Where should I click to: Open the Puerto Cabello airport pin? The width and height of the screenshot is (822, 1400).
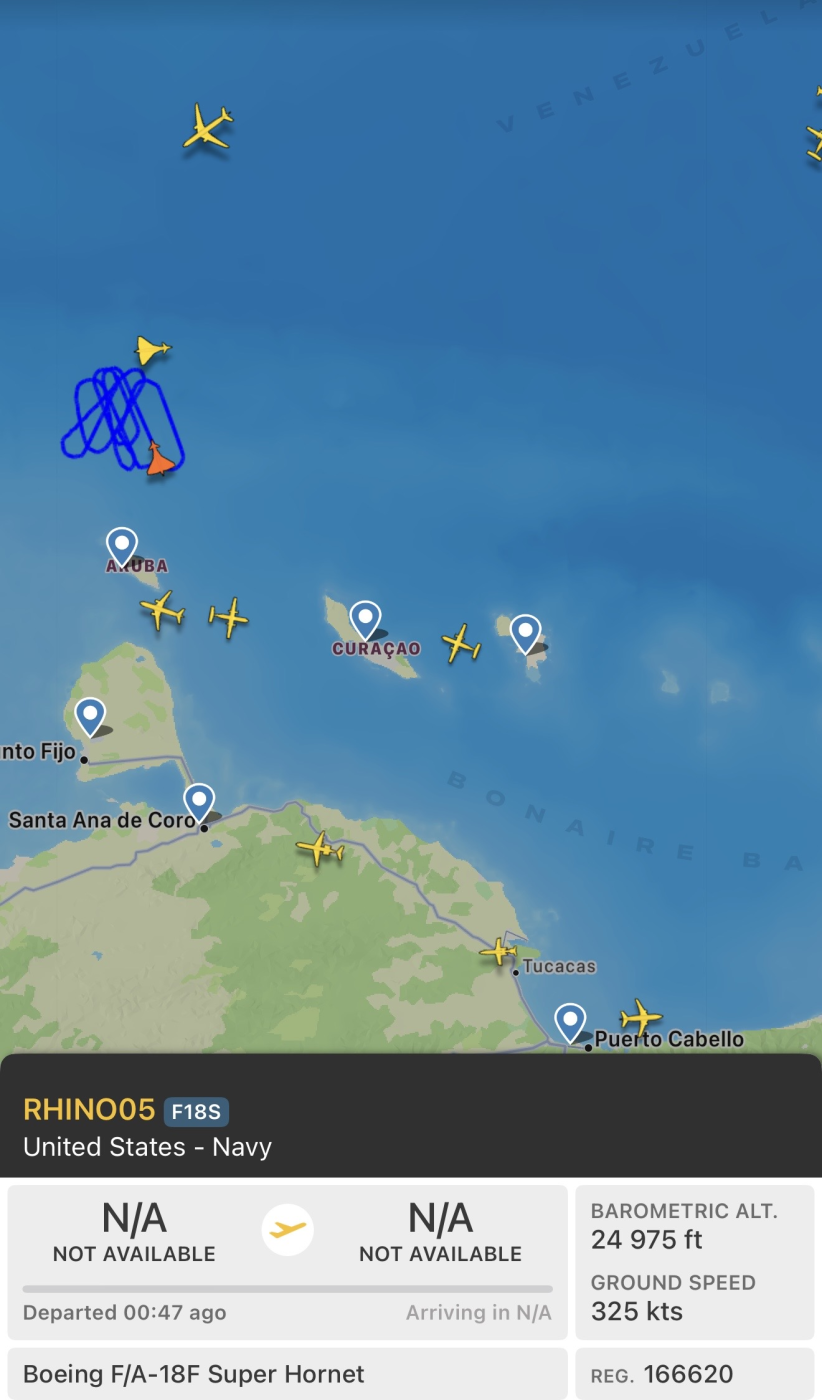pos(570,1022)
